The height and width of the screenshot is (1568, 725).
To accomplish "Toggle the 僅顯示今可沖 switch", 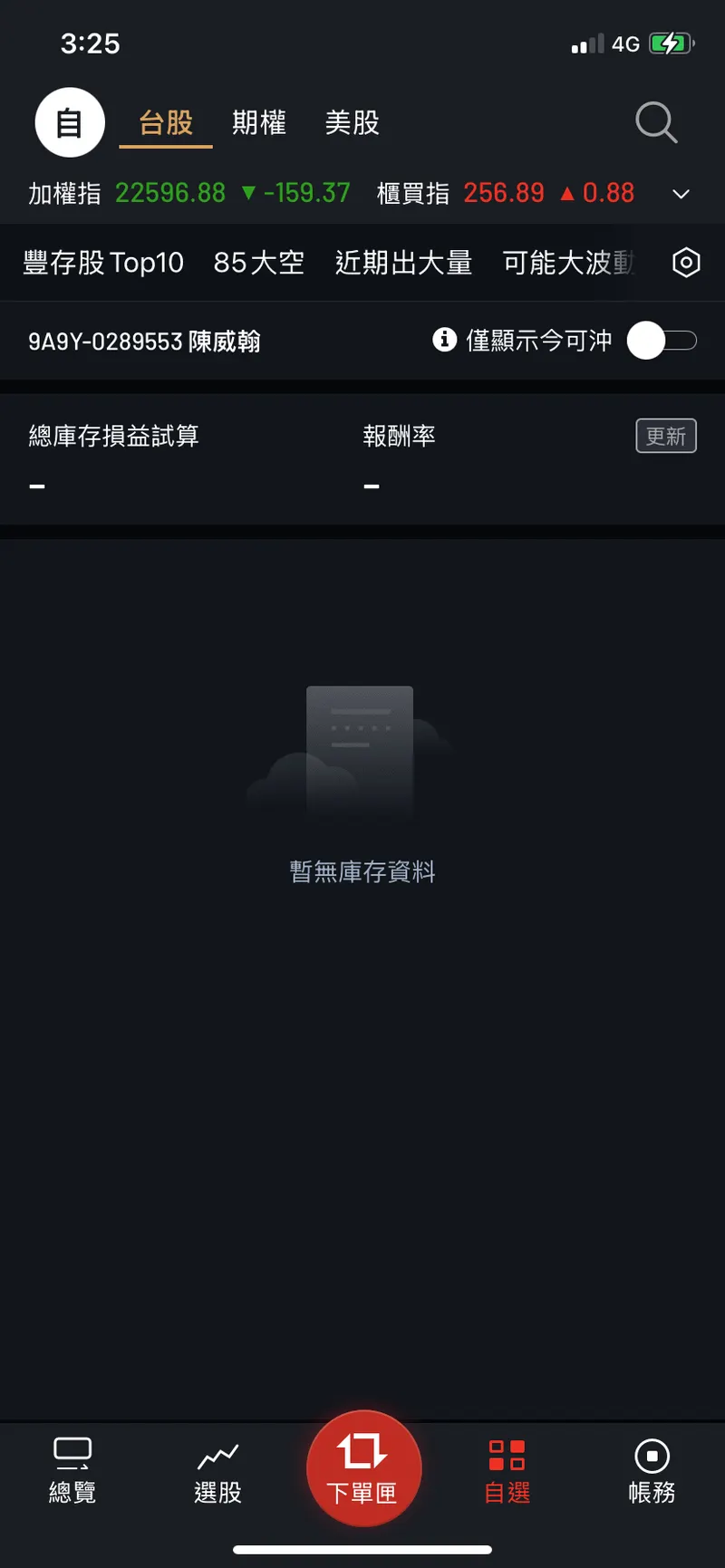I will (662, 341).
